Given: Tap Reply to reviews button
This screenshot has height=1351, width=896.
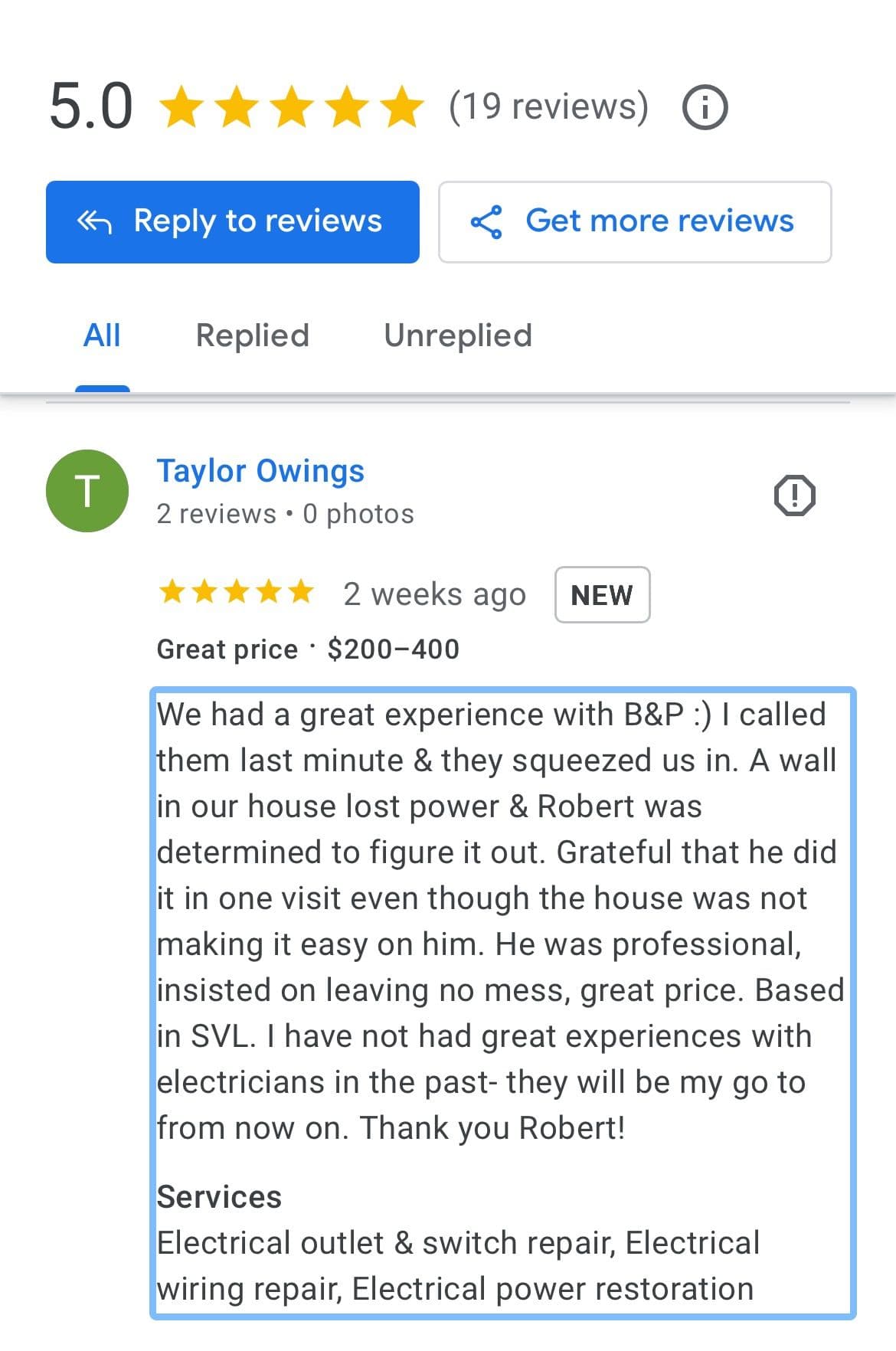Looking at the screenshot, I should pyautogui.click(x=232, y=222).
